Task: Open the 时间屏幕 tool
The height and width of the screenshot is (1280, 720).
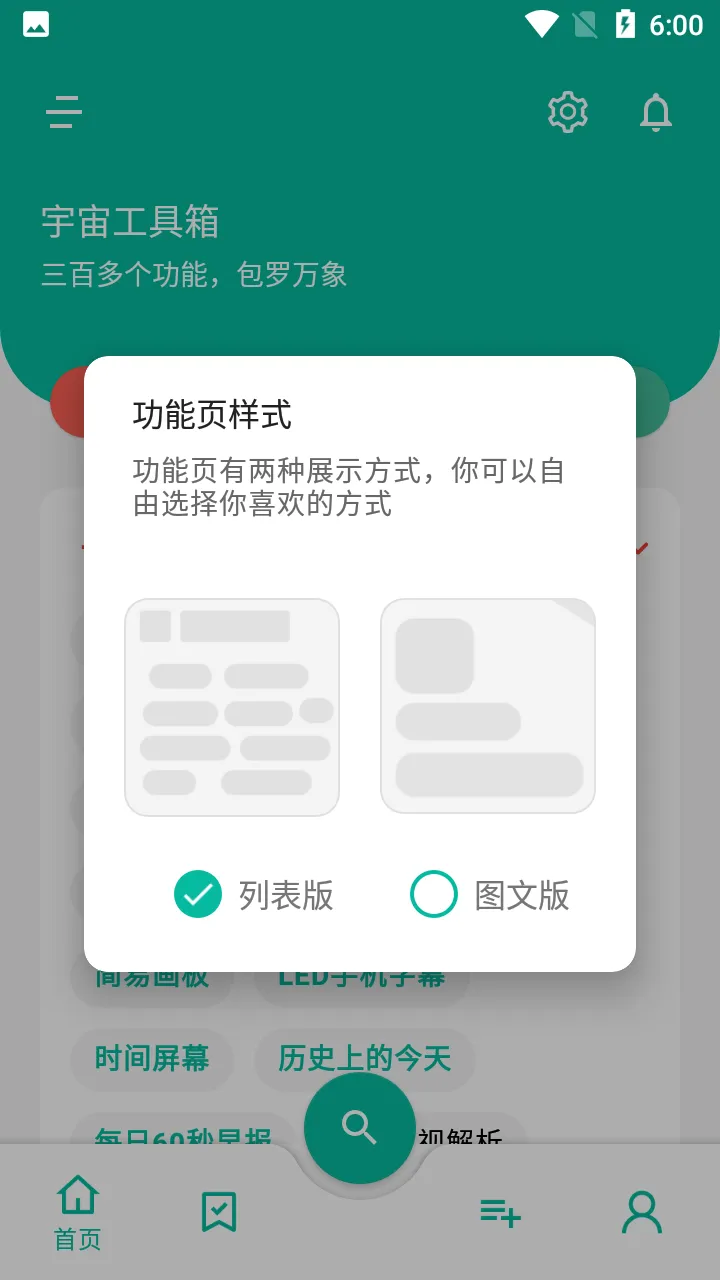Action: [152, 1058]
